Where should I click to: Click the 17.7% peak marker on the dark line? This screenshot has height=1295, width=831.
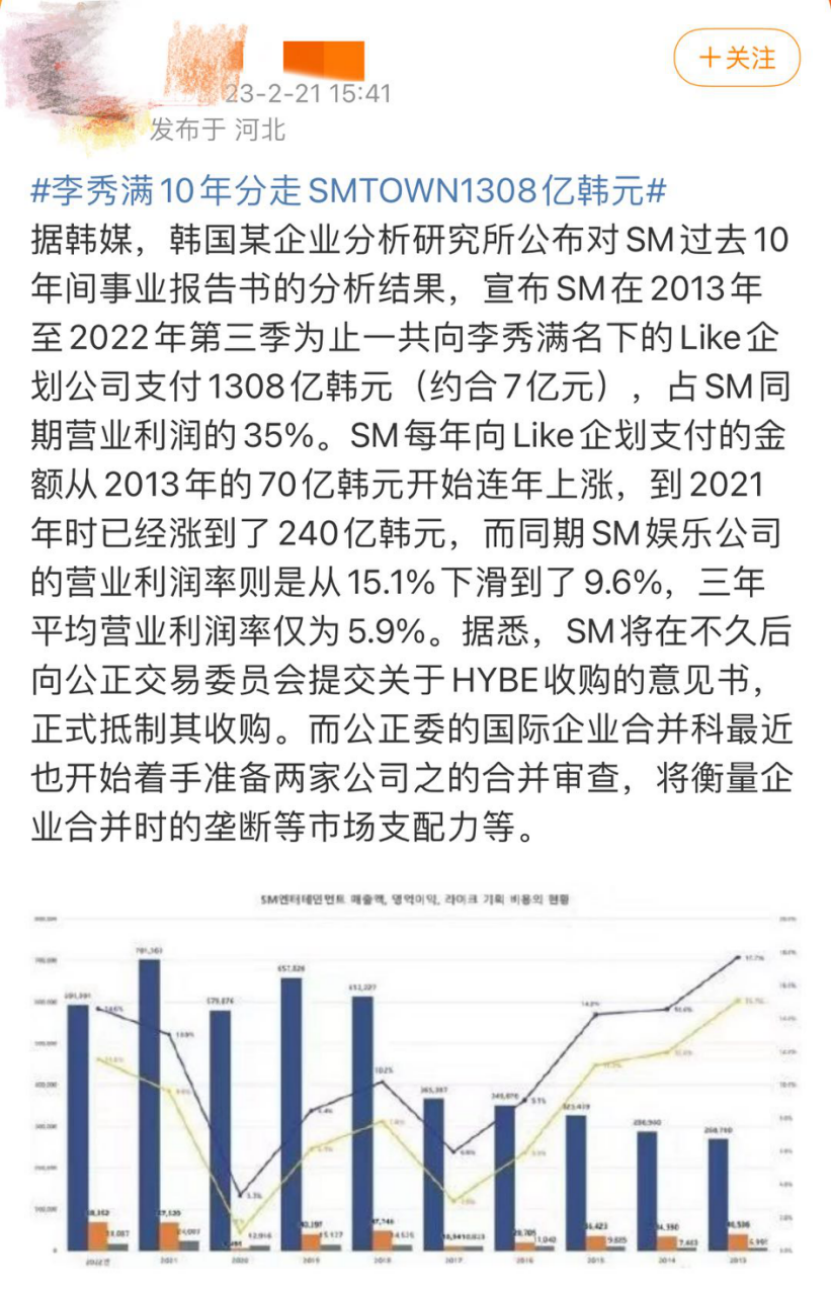739,959
